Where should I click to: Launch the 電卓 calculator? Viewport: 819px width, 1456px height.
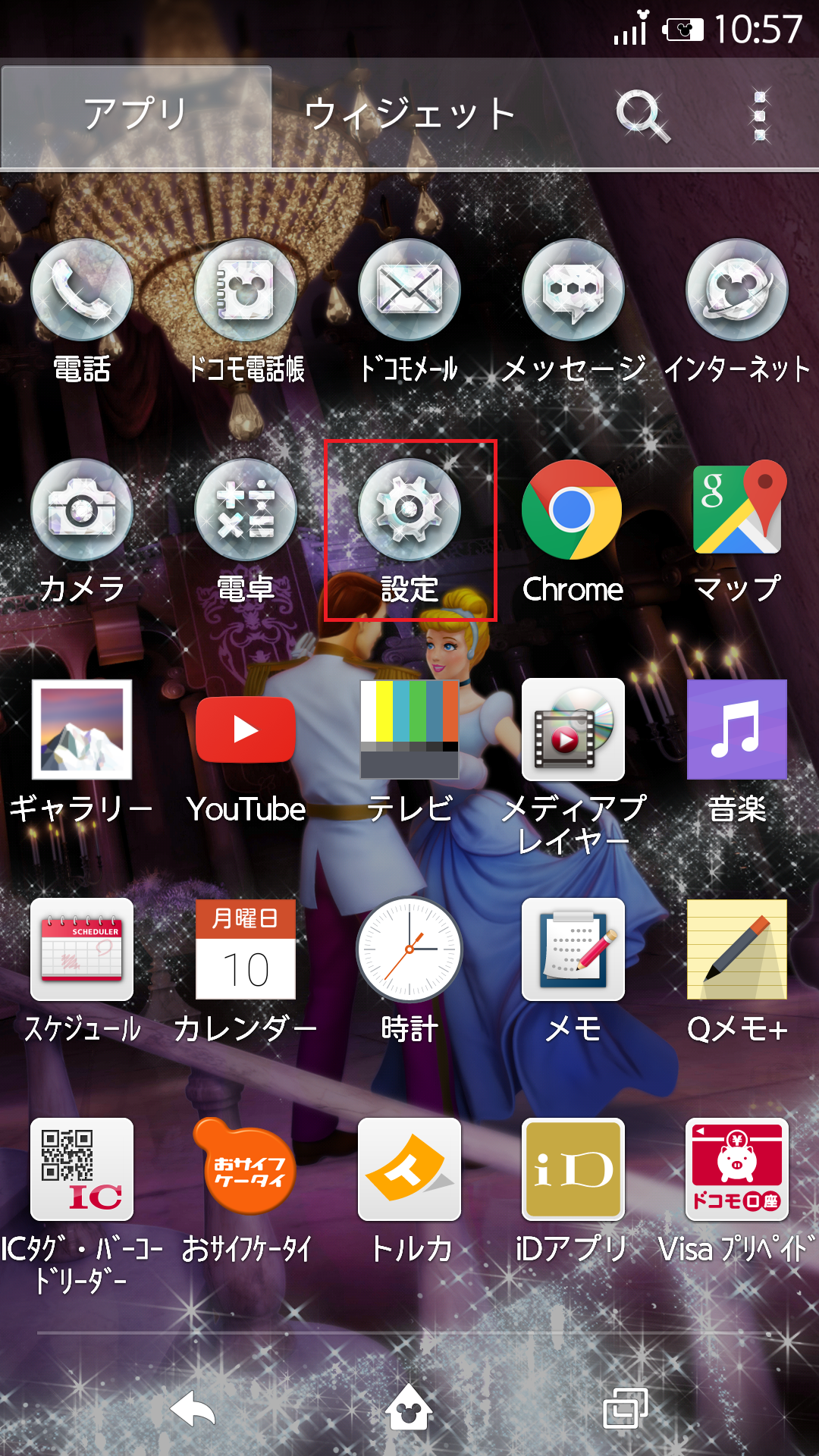pyautogui.click(x=246, y=510)
